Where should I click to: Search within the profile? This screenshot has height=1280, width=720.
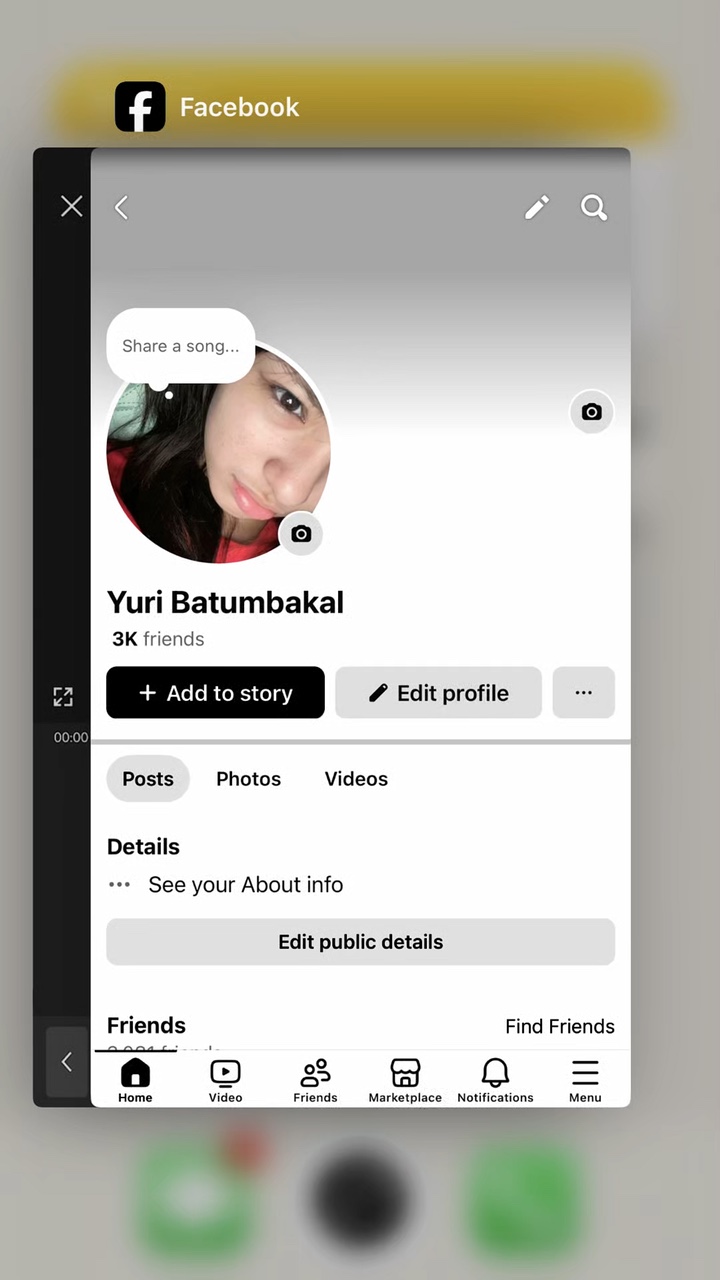[x=594, y=207]
